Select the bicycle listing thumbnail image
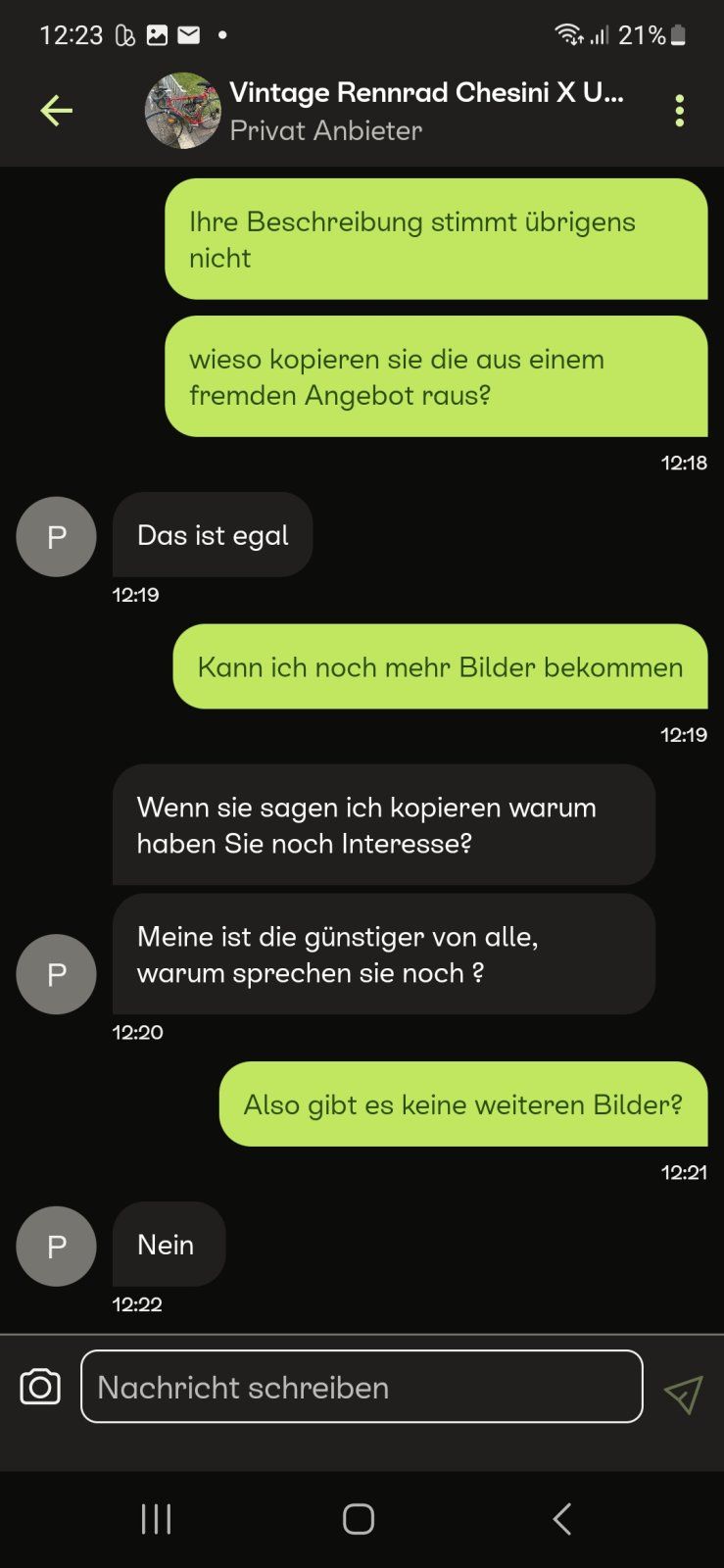 click(x=181, y=110)
